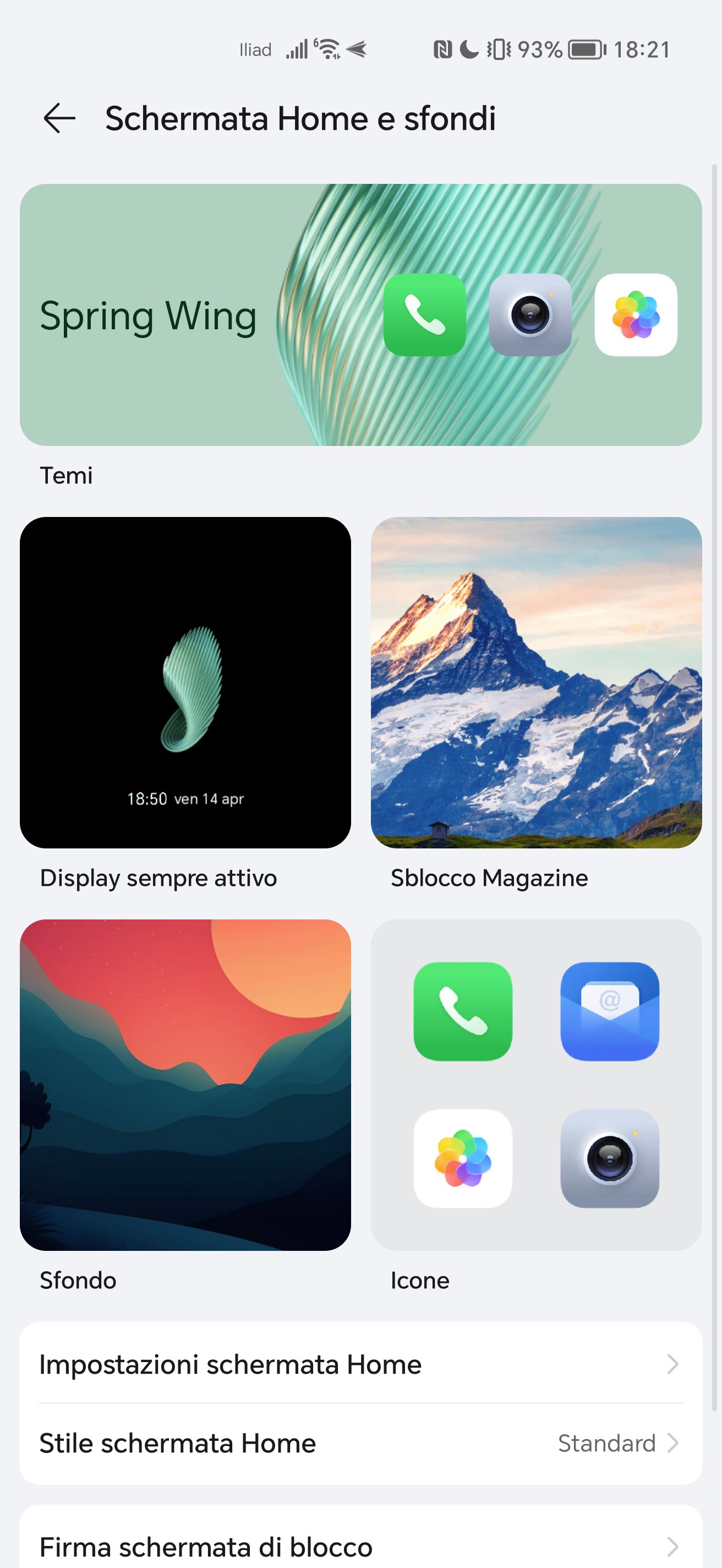Open the Spring Wing theme card

click(x=360, y=315)
